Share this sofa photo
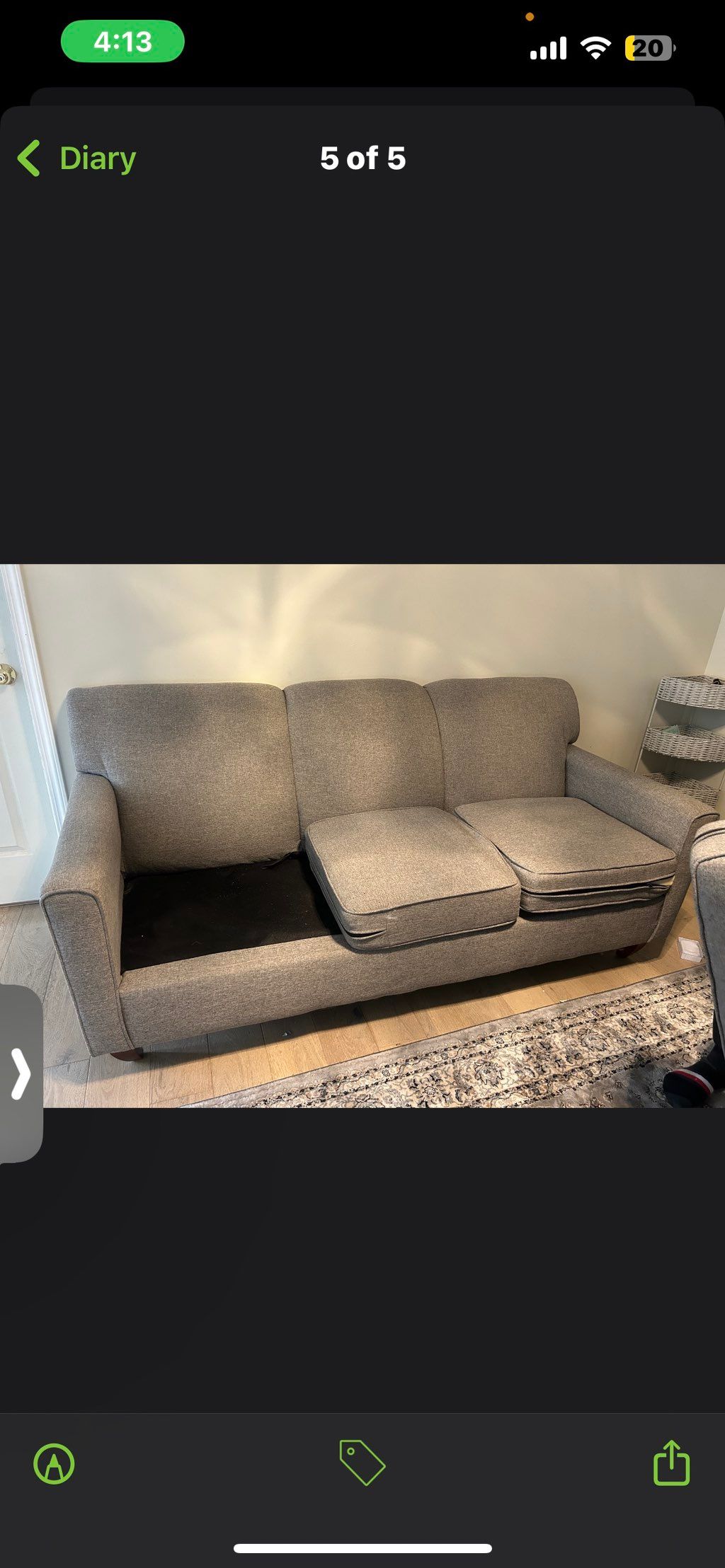This screenshot has height=1568, width=725. pos(670,1463)
